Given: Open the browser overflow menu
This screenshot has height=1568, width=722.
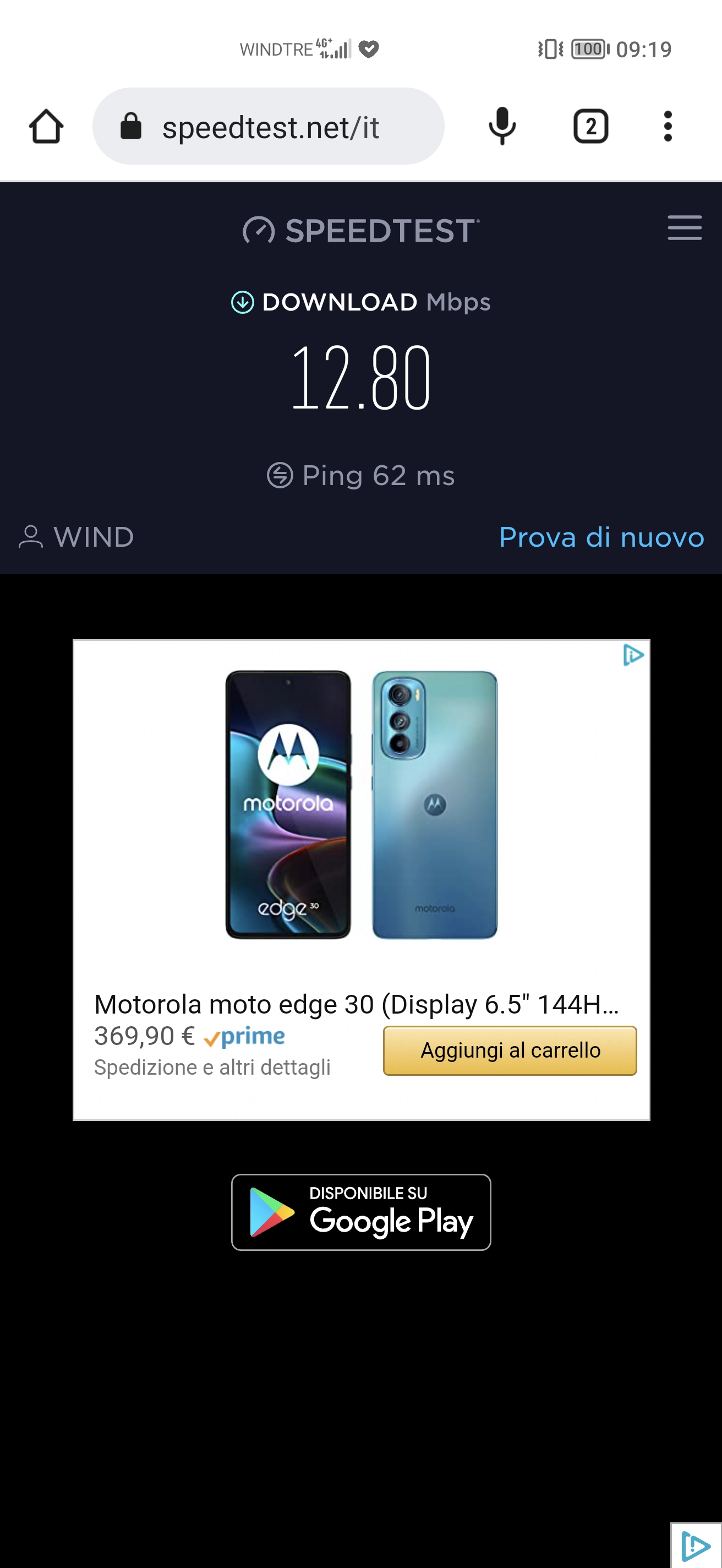Looking at the screenshot, I should (668, 127).
